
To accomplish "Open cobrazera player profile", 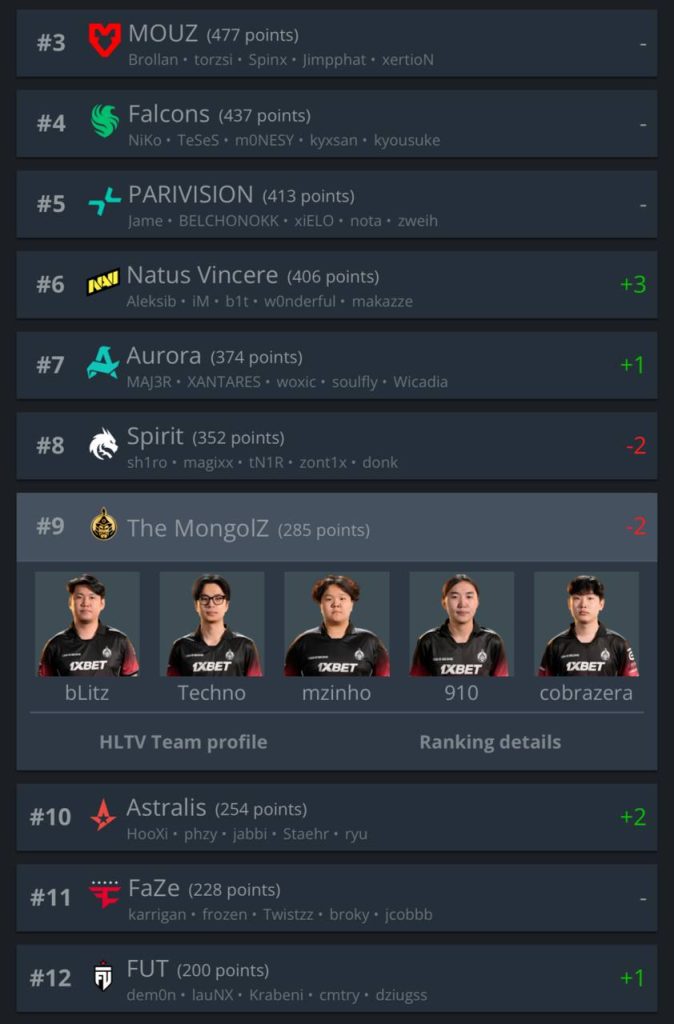I will coord(586,636).
